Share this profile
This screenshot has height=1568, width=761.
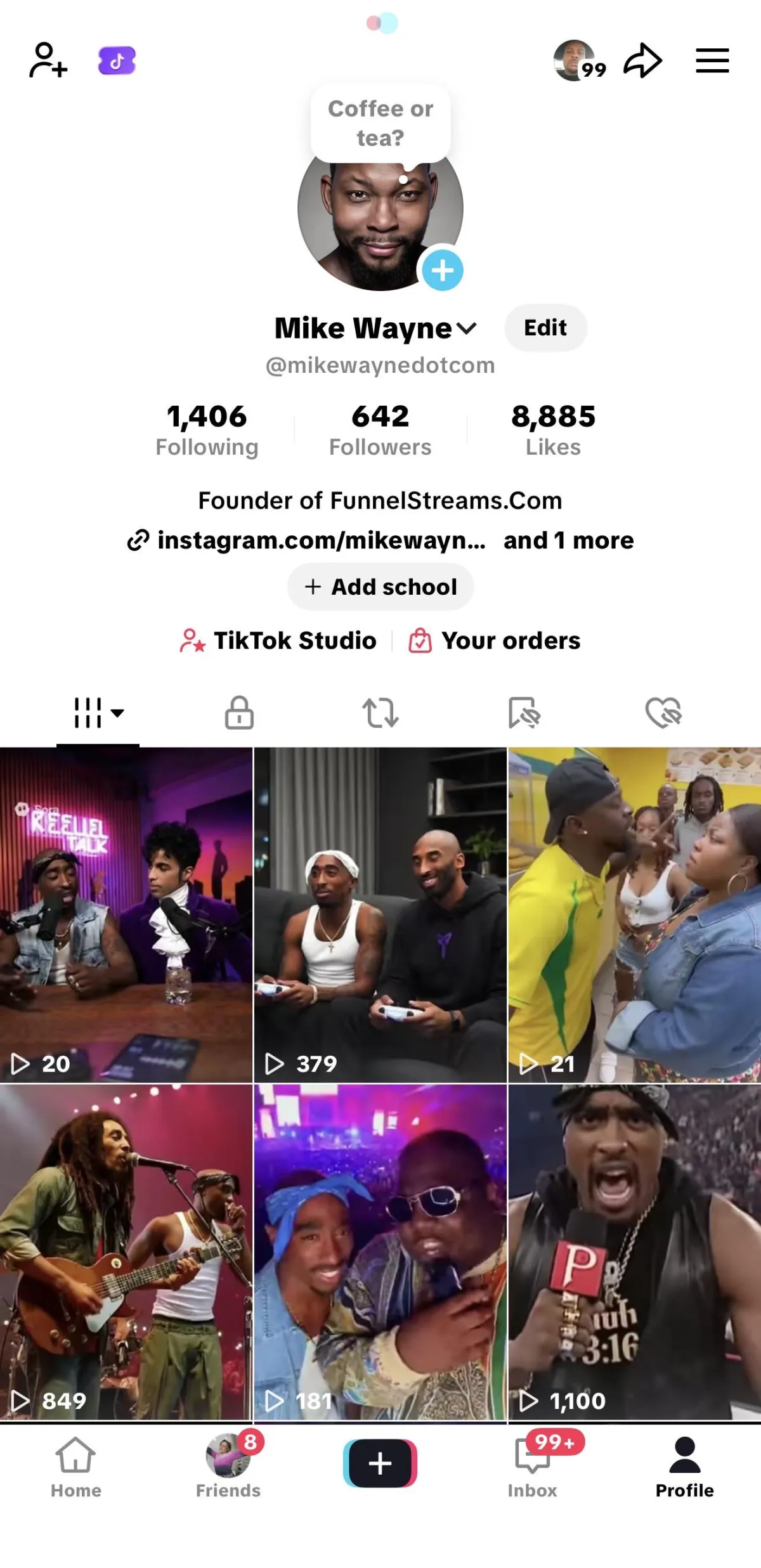[642, 61]
